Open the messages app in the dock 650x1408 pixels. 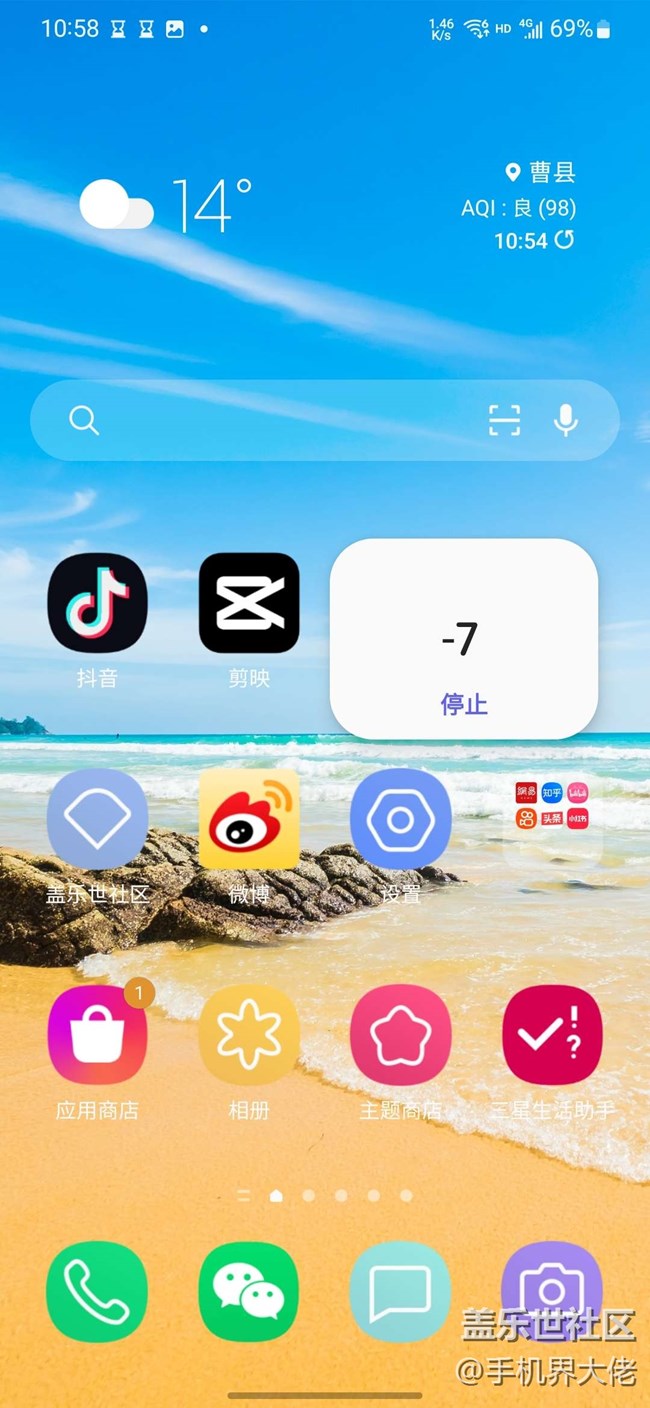click(400, 1291)
